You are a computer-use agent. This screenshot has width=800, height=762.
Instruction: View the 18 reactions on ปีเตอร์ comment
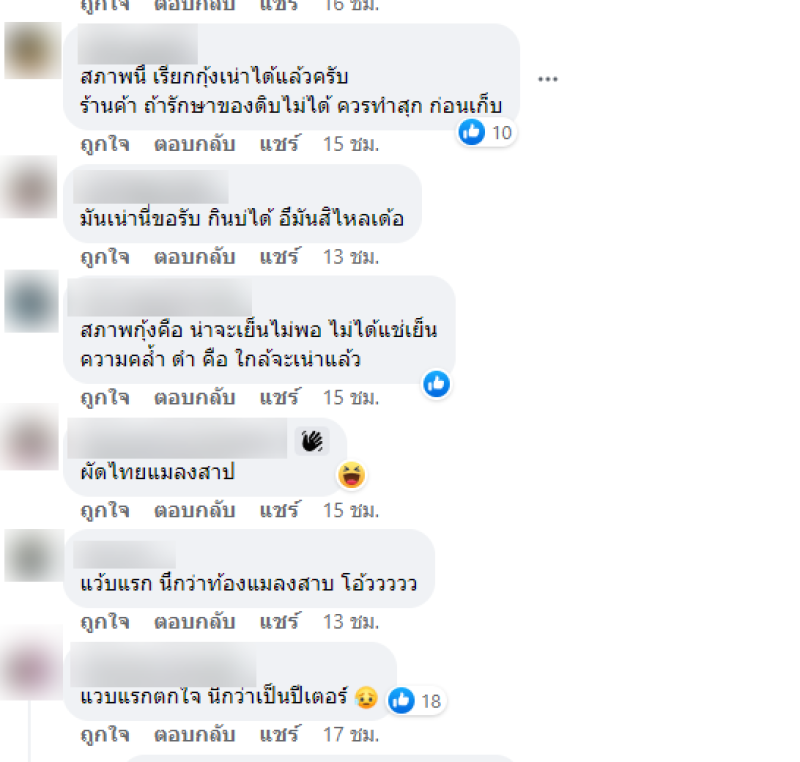tap(416, 700)
